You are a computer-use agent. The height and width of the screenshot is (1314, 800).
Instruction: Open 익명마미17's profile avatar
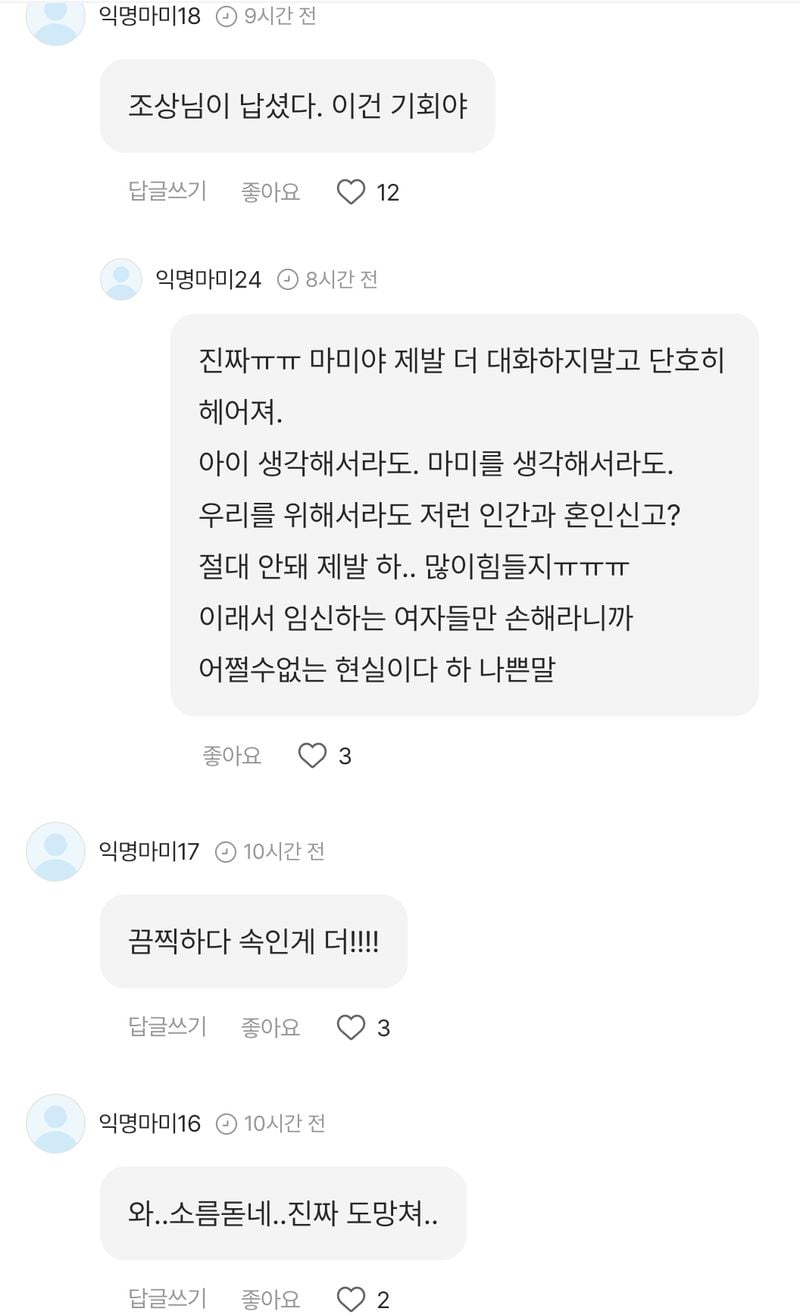tap(56, 852)
